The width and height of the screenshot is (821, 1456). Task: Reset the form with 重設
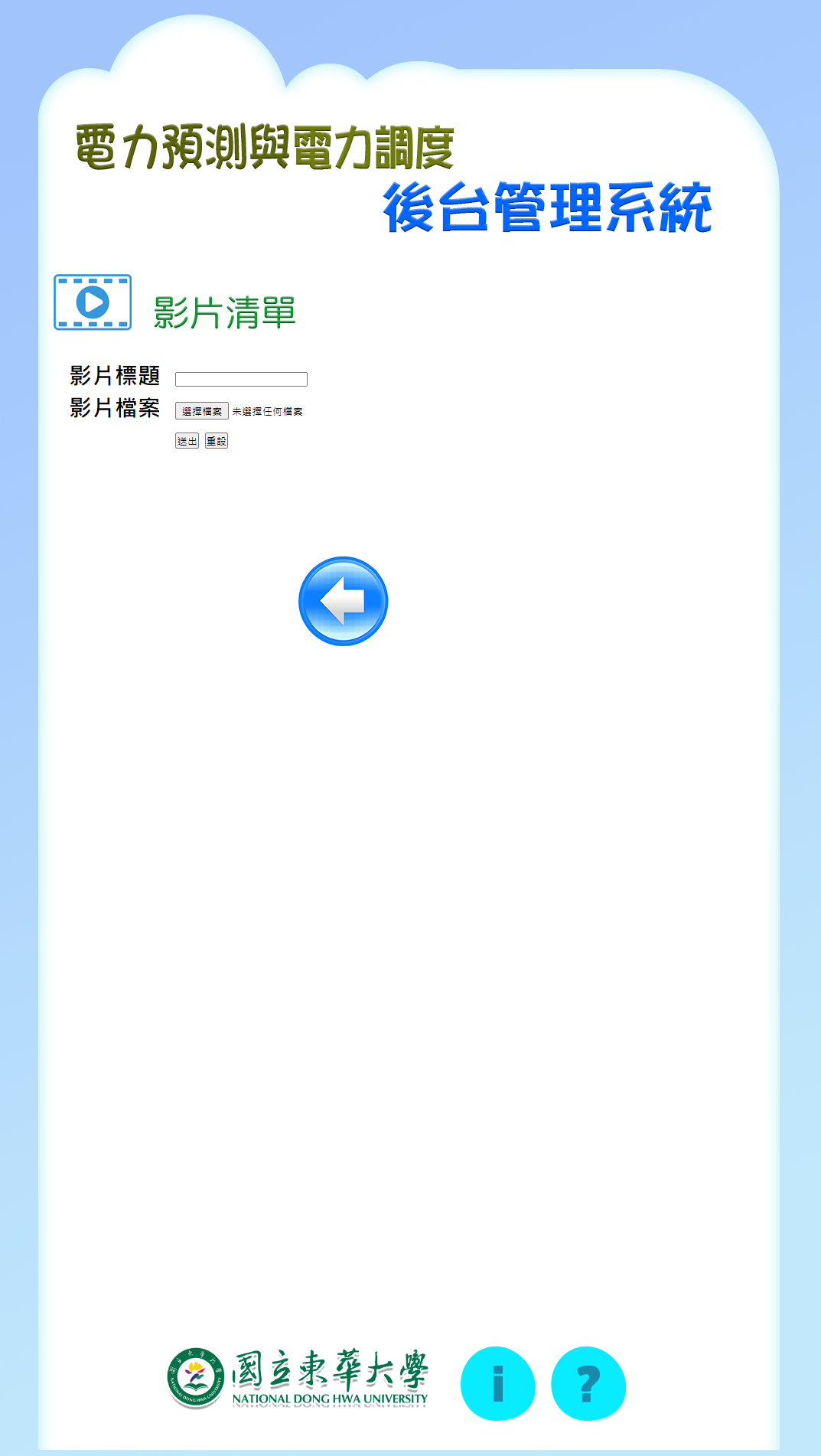coord(217,441)
